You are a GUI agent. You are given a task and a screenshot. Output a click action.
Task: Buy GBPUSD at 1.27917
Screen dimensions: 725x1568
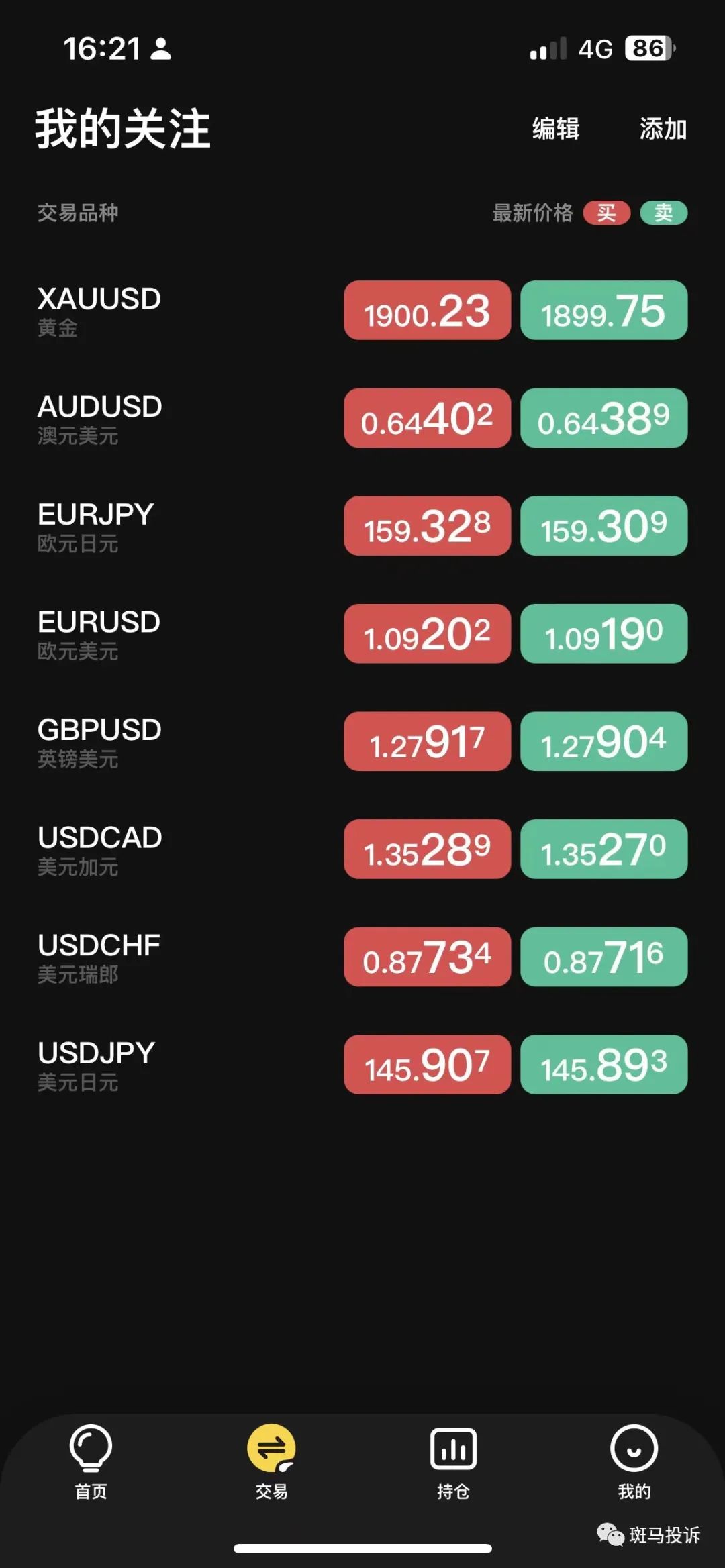point(427,741)
